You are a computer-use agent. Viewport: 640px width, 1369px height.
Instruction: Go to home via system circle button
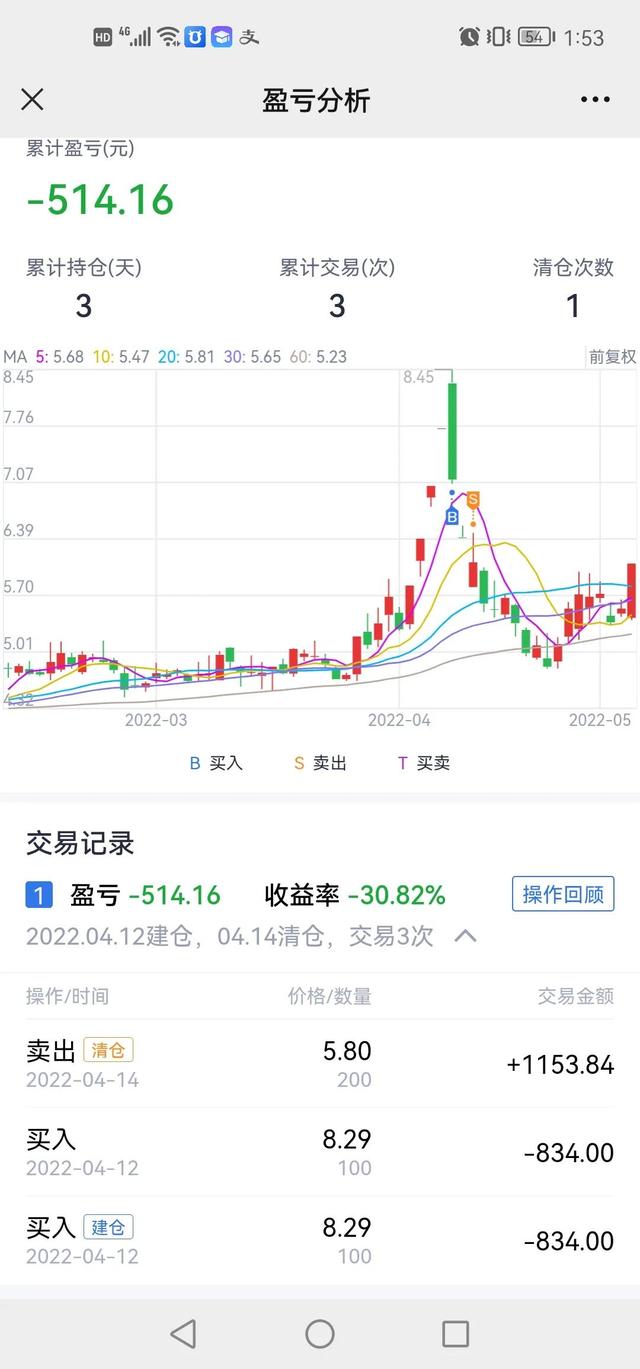pos(320,1333)
